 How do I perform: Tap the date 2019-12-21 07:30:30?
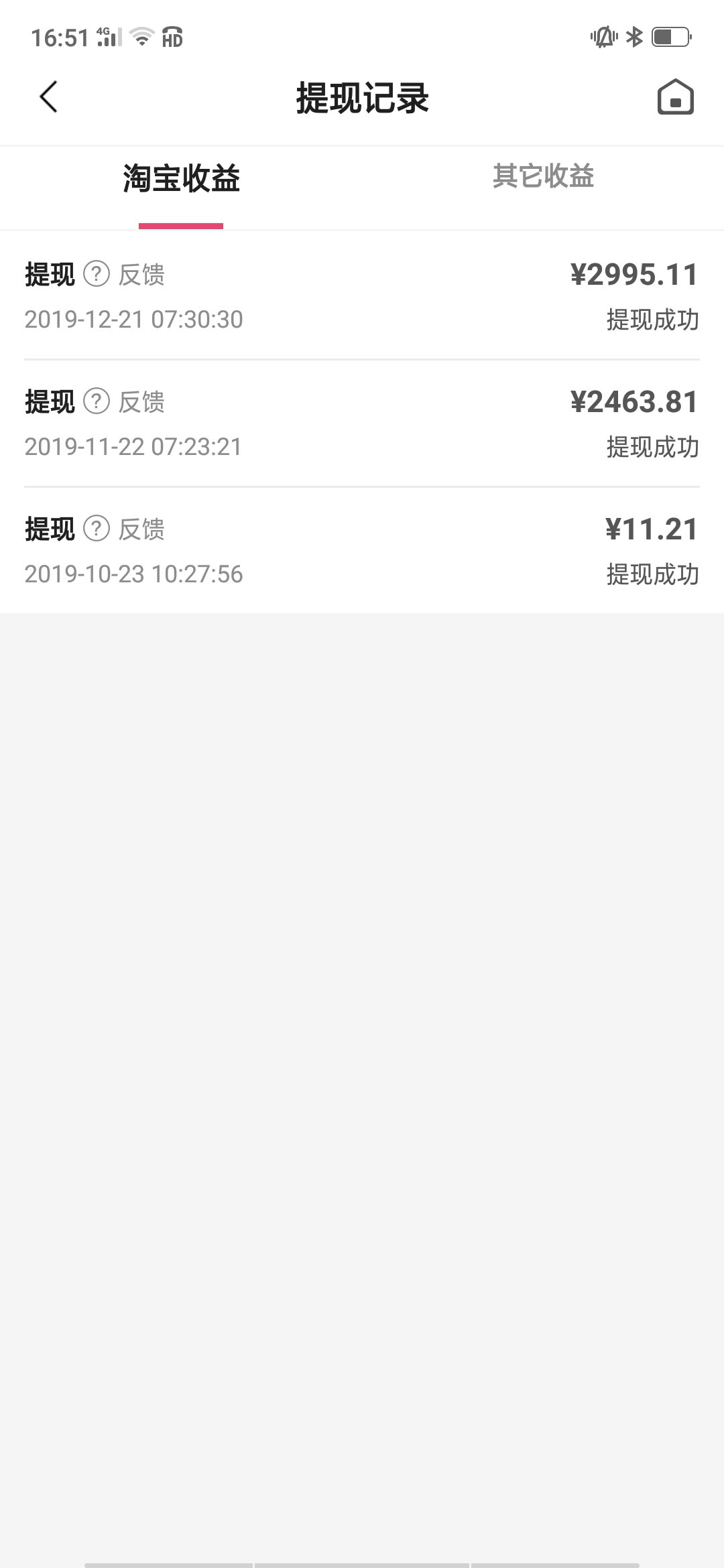point(133,320)
